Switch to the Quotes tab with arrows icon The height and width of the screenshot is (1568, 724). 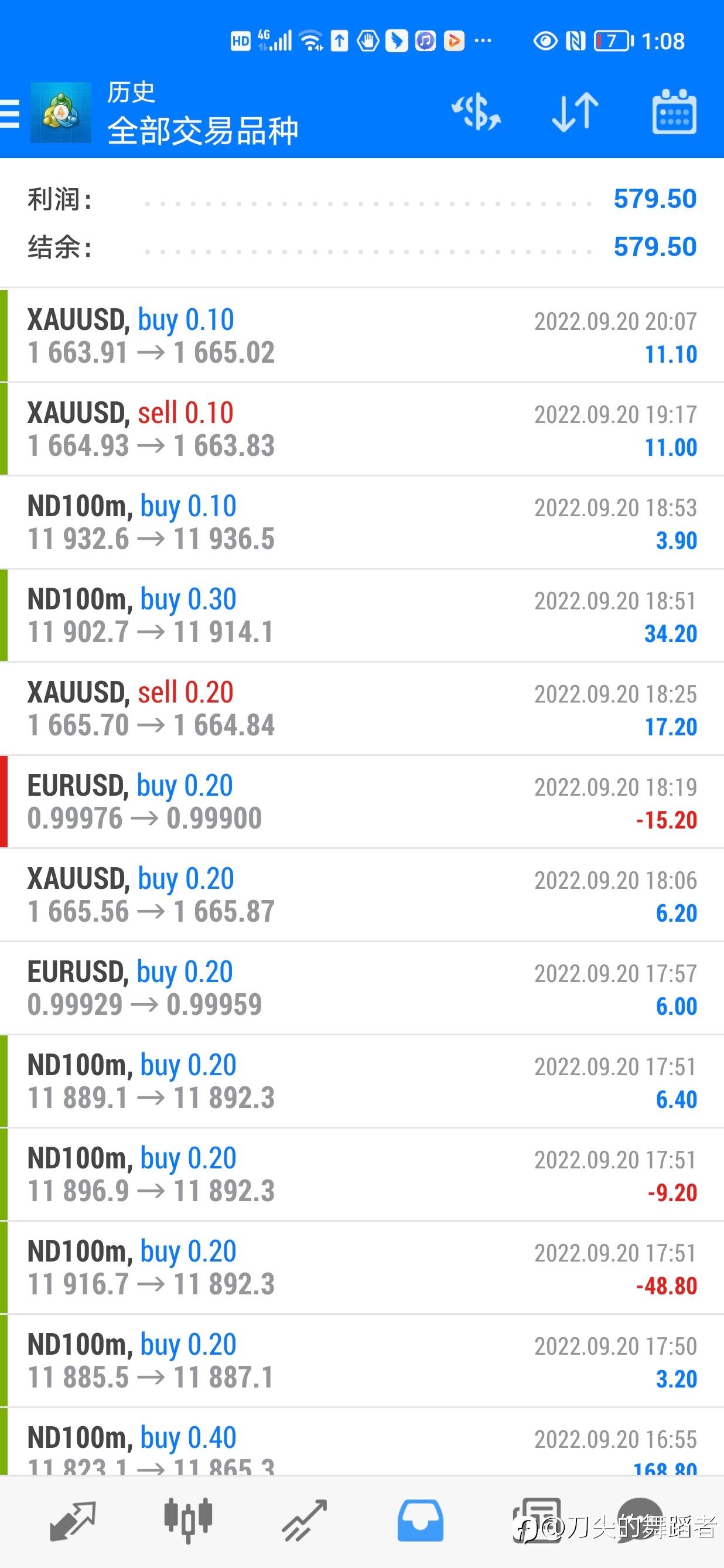[73, 1521]
